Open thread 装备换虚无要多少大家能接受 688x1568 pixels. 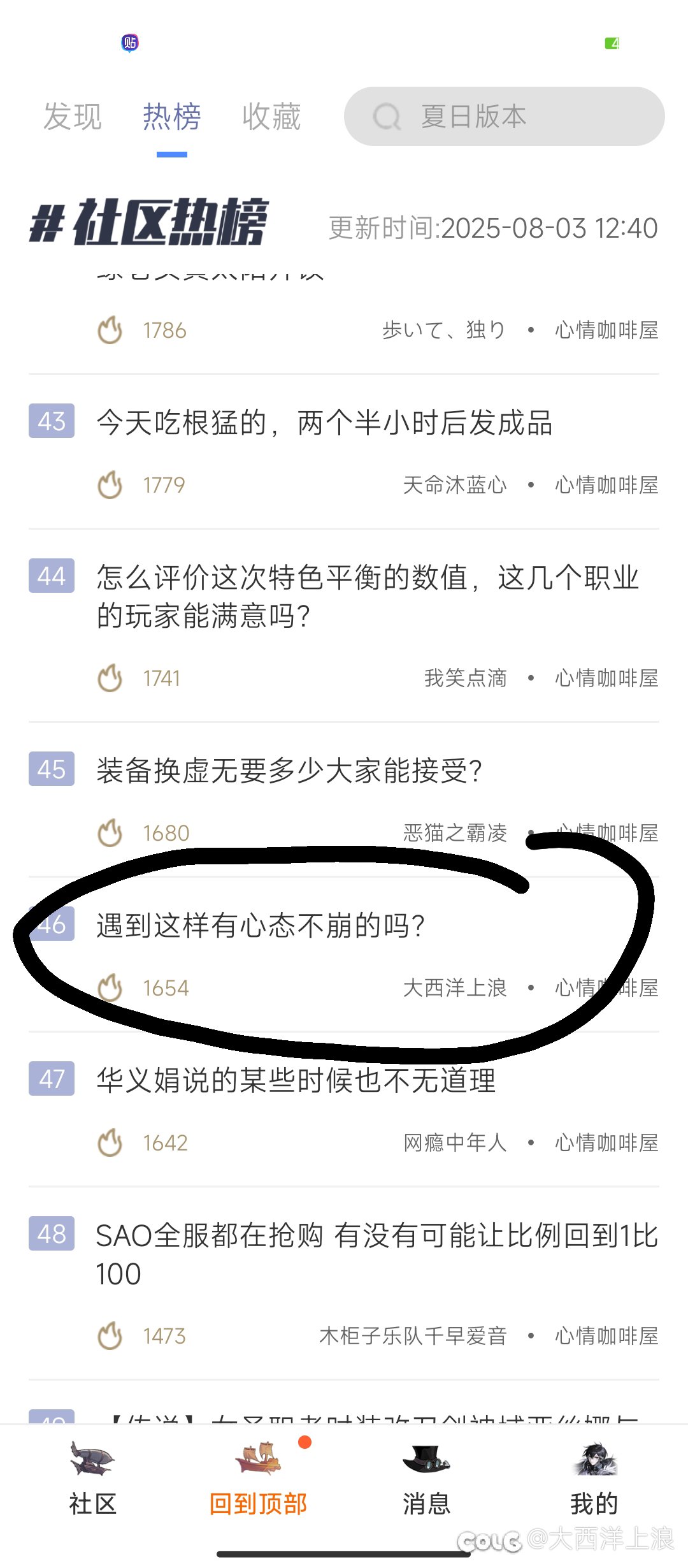click(288, 772)
